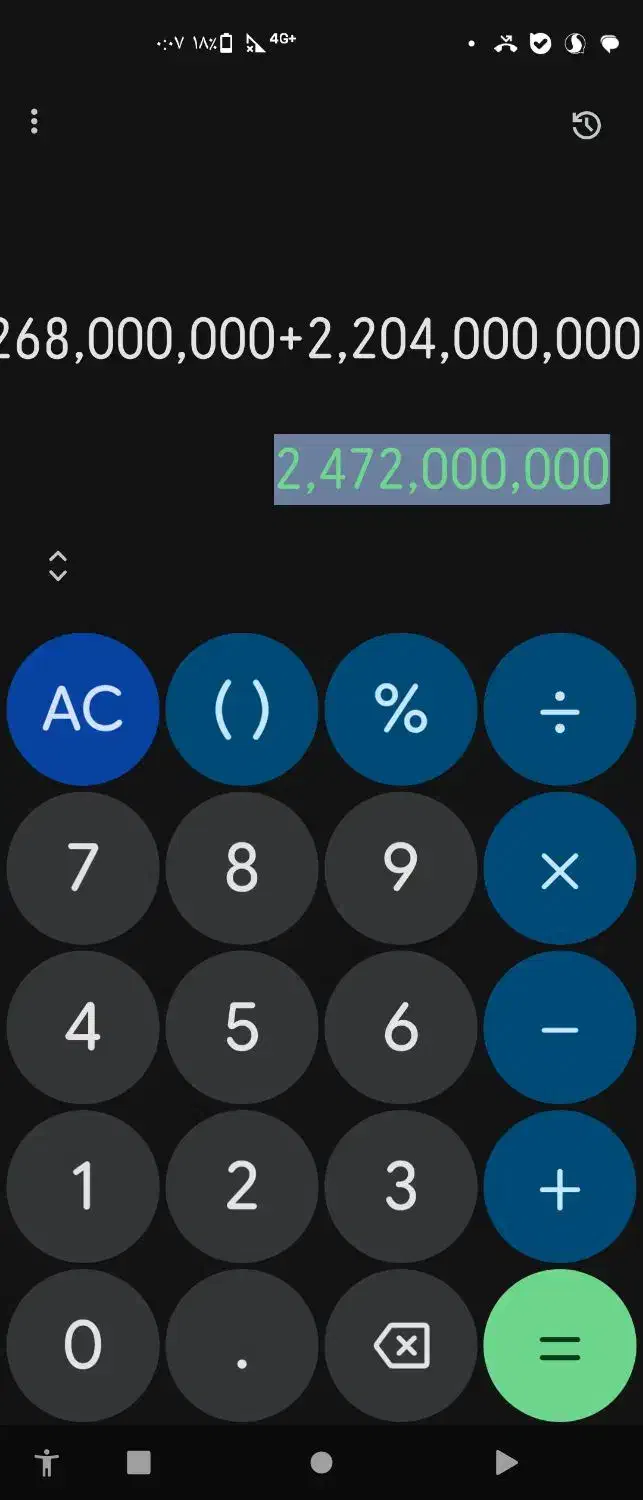The height and width of the screenshot is (1500, 643).
Task: Enter the decimal point
Action: click(242, 1346)
